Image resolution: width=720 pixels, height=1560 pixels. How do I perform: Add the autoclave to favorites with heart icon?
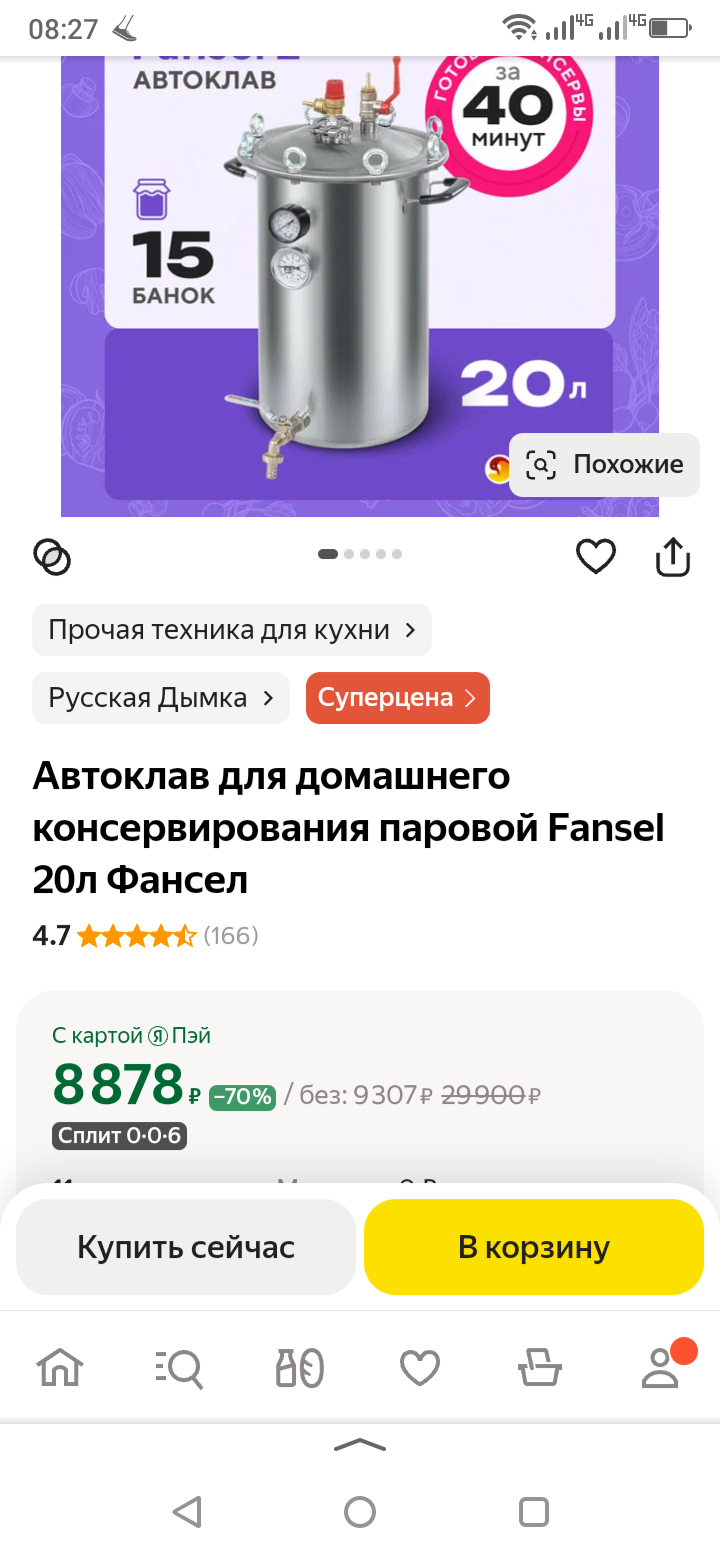[596, 556]
